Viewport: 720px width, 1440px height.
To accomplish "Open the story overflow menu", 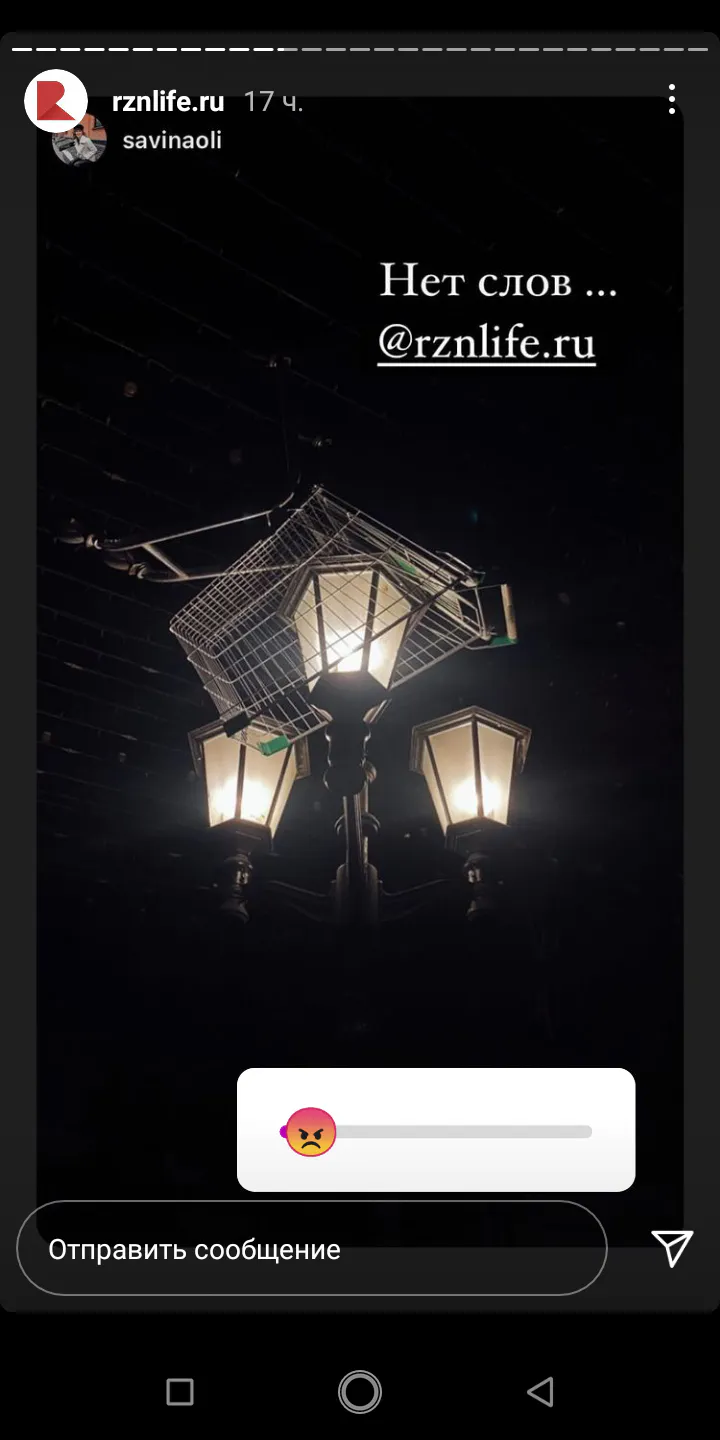I will coord(672,99).
